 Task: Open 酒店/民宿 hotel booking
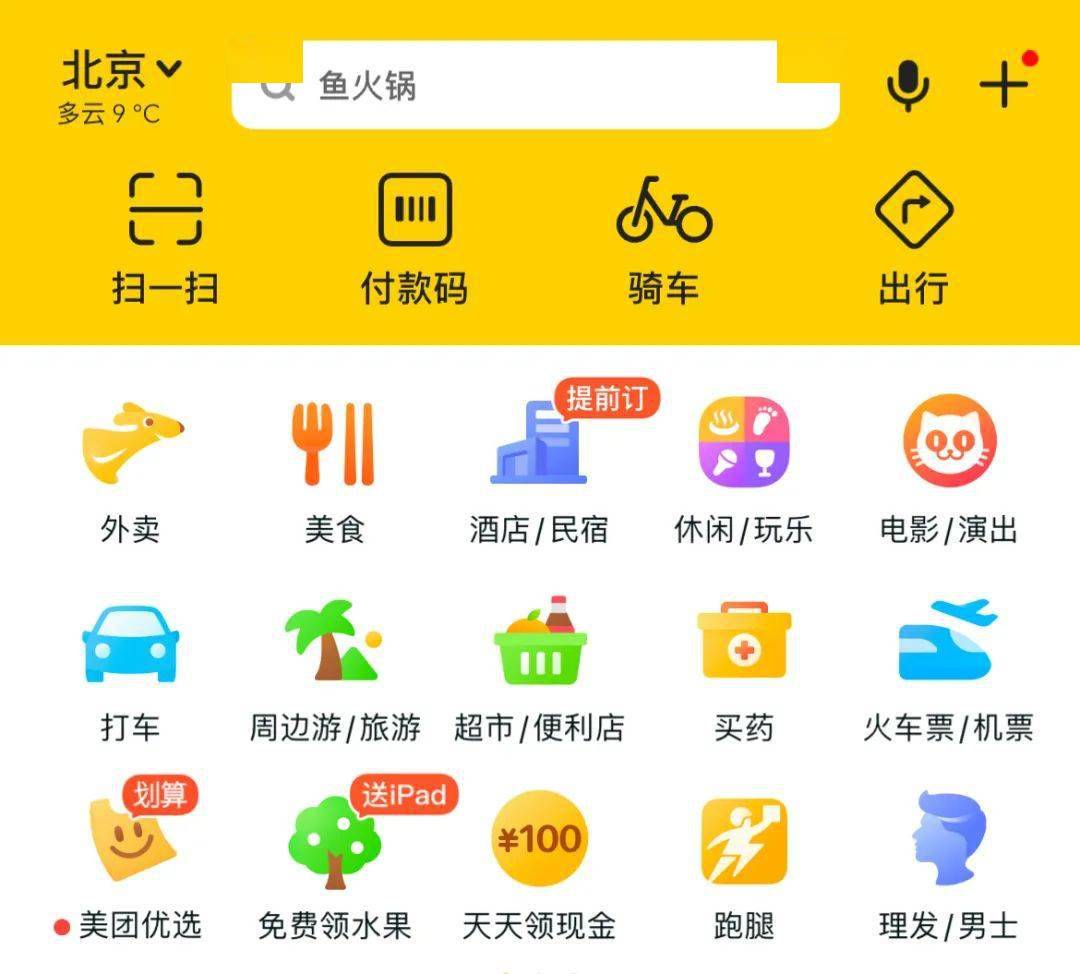(539, 472)
